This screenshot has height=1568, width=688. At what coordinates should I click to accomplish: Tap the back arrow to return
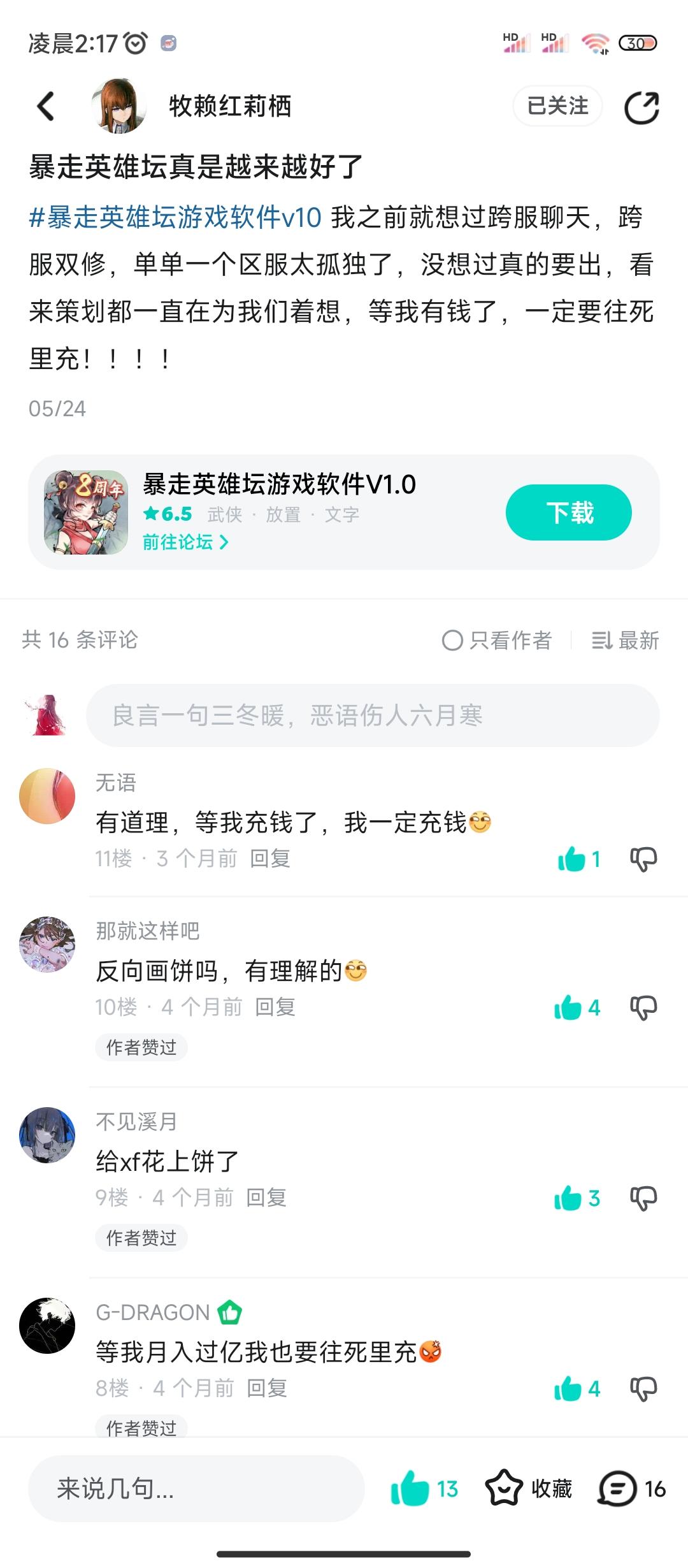45,105
